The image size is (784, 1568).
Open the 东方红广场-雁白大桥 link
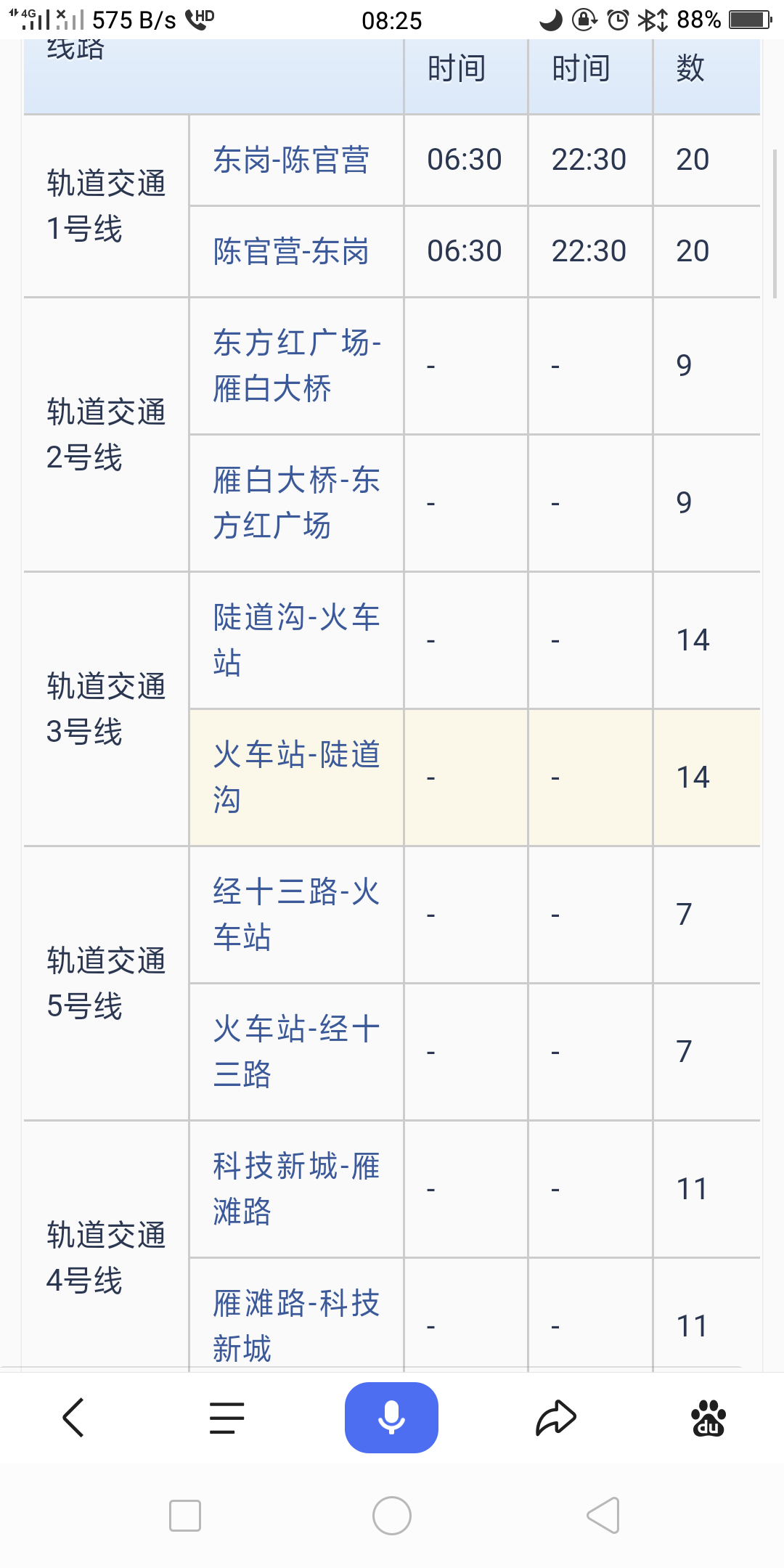point(296,365)
